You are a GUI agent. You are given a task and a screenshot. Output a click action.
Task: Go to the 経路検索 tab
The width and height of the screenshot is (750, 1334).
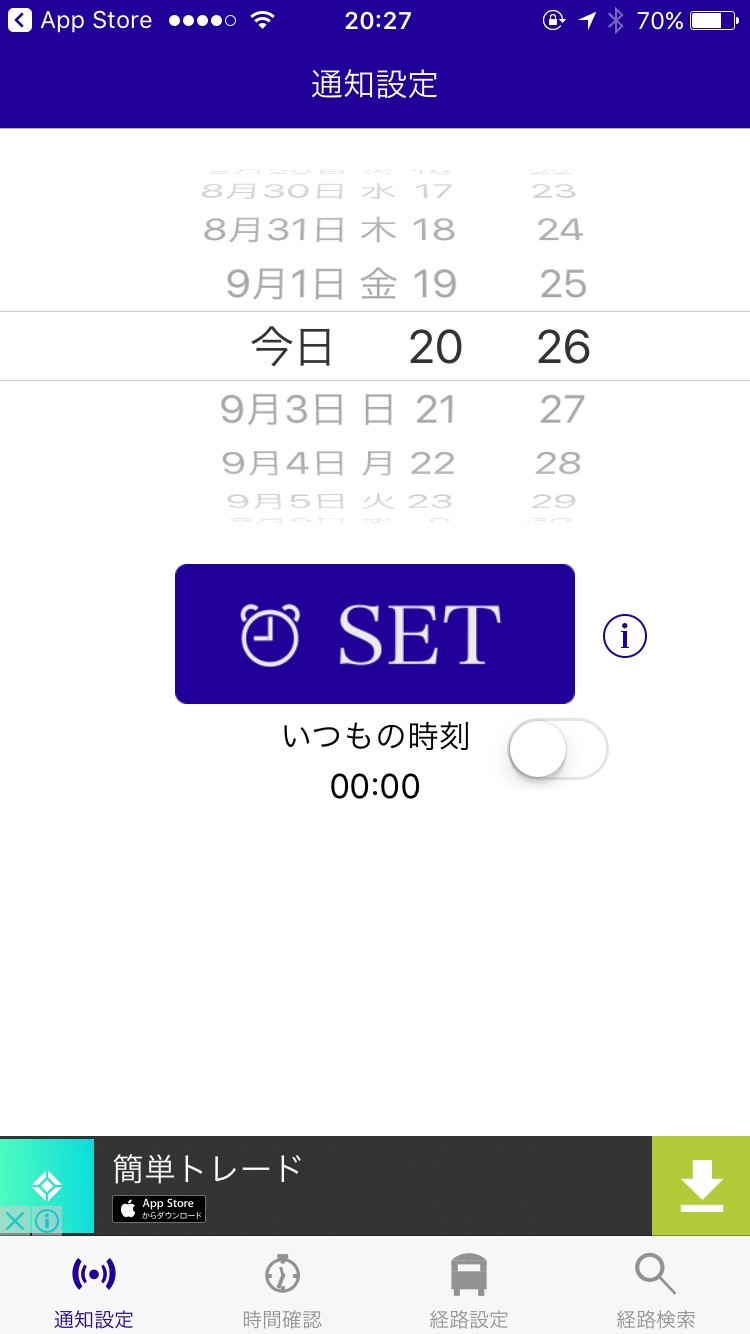656,1290
